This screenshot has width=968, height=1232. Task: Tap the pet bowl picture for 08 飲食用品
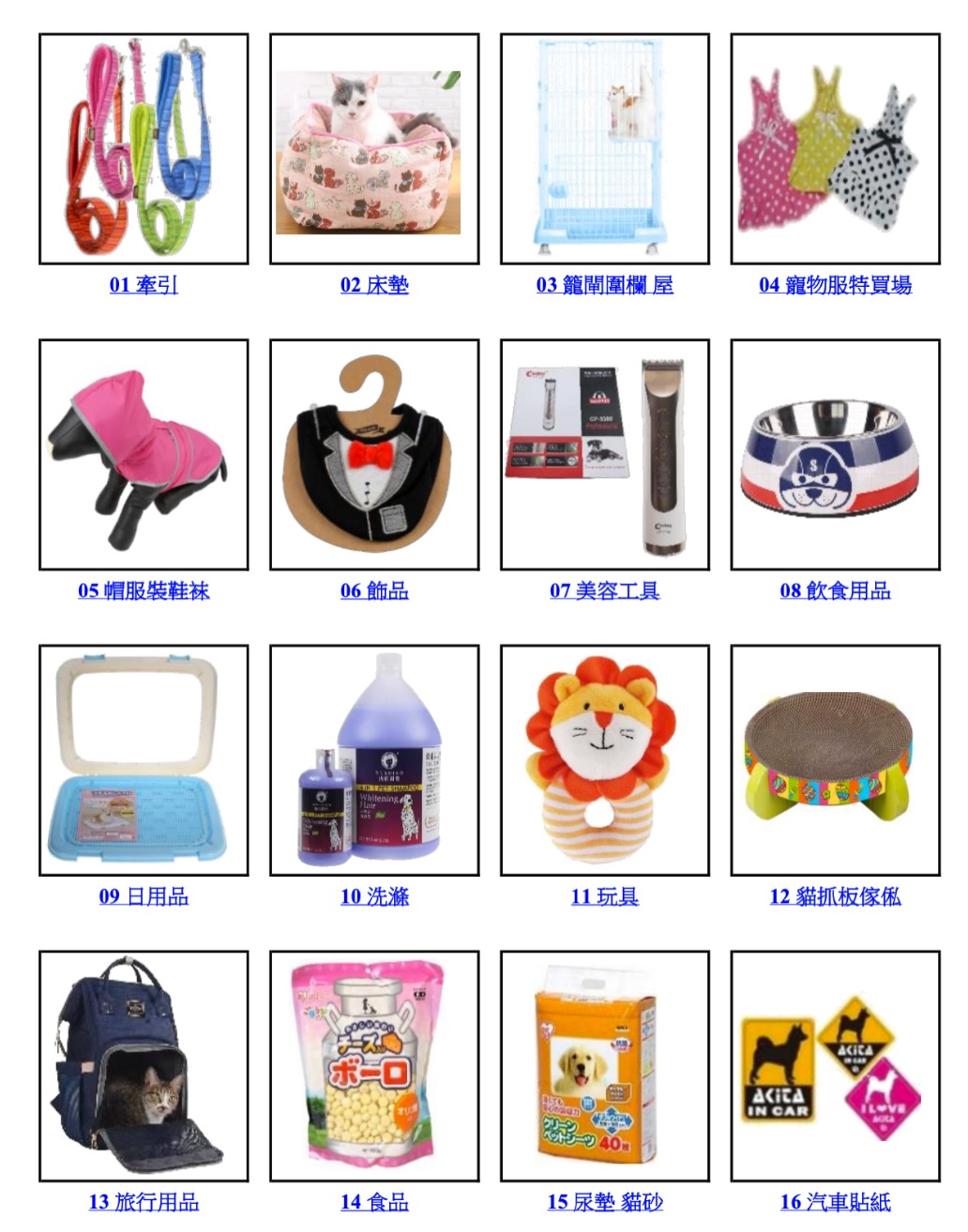(835, 455)
